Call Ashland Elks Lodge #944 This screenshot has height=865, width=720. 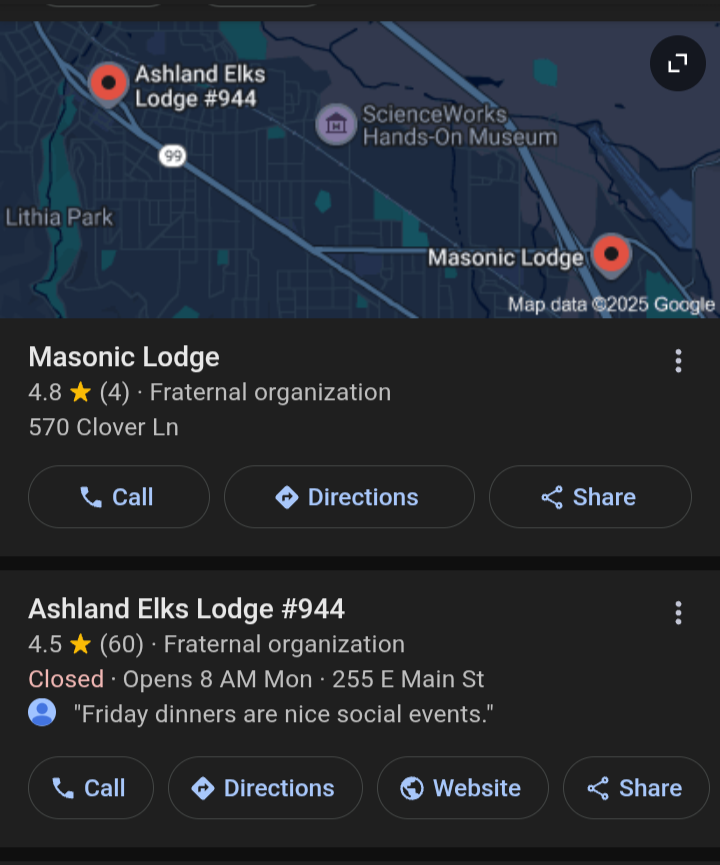(x=90, y=788)
